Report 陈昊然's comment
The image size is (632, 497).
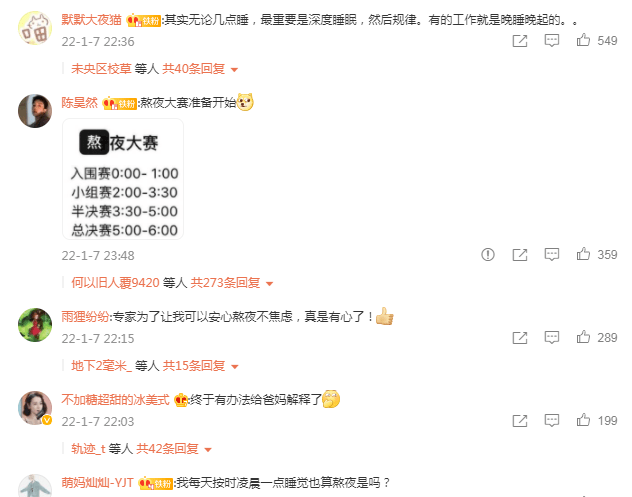tap(488, 255)
